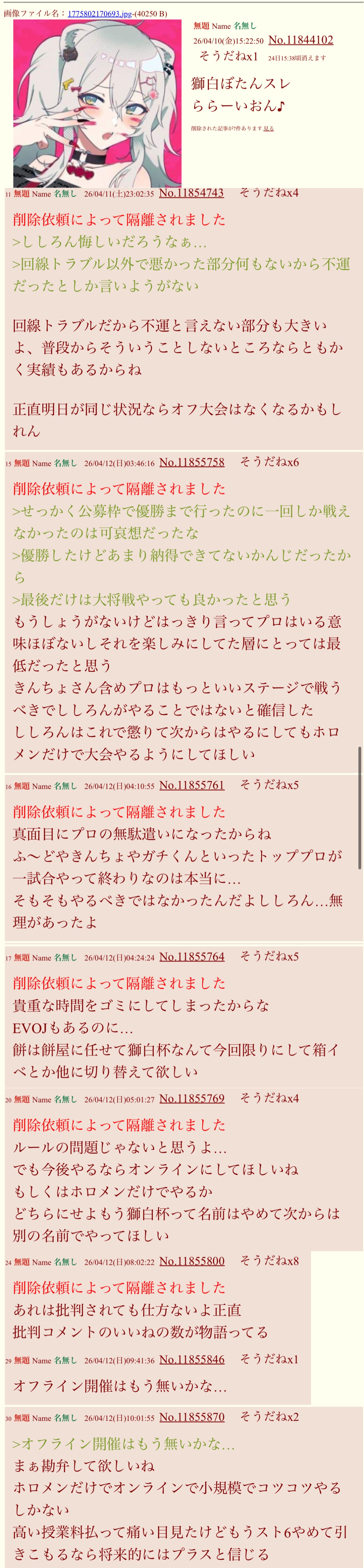
Task: Tap post number No.11855764
Action: 192,957
